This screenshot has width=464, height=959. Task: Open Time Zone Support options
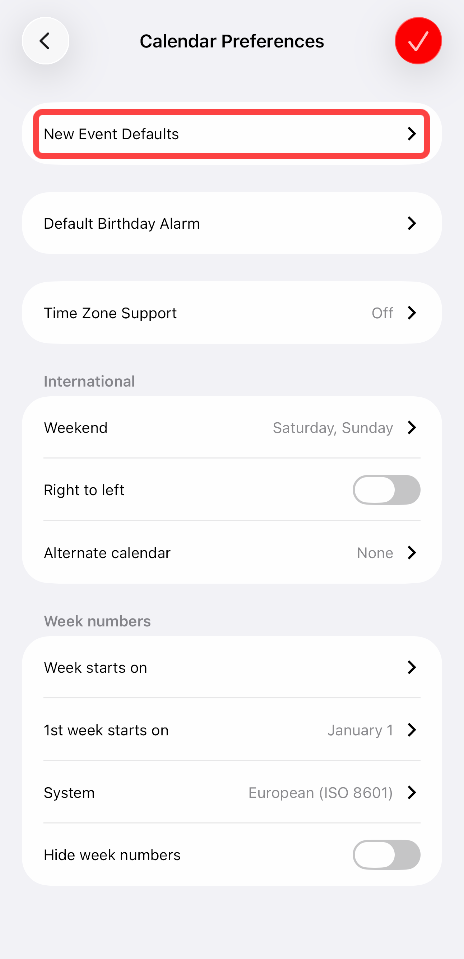tap(232, 313)
